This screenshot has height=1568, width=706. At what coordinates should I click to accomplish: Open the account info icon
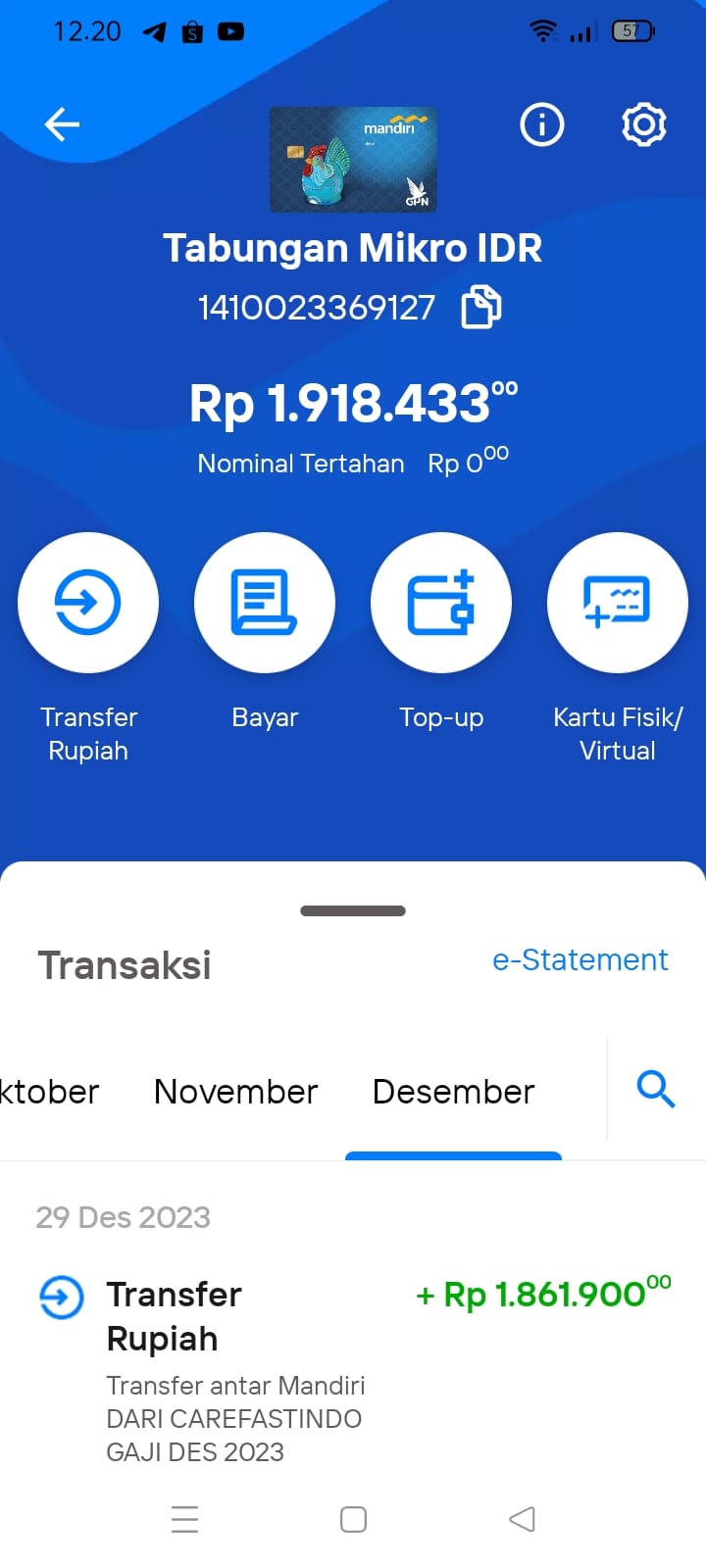pos(542,124)
